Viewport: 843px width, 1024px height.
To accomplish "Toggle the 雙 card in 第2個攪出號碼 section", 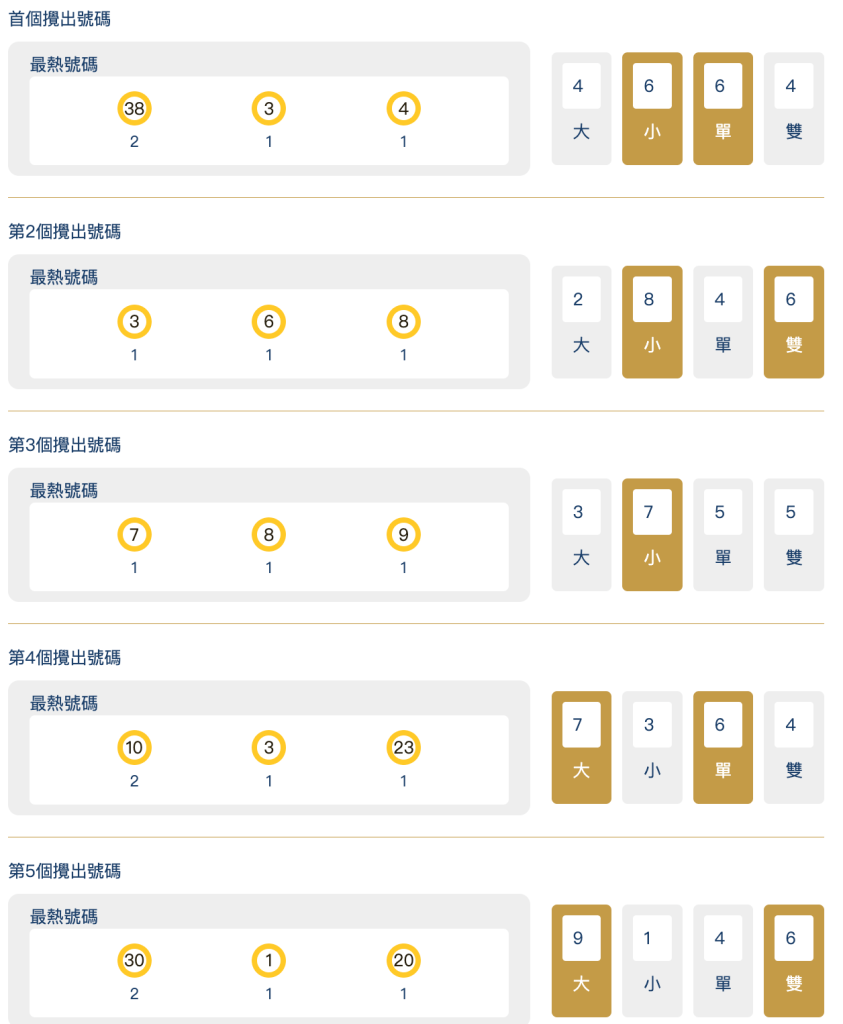I will click(x=793, y=322).
